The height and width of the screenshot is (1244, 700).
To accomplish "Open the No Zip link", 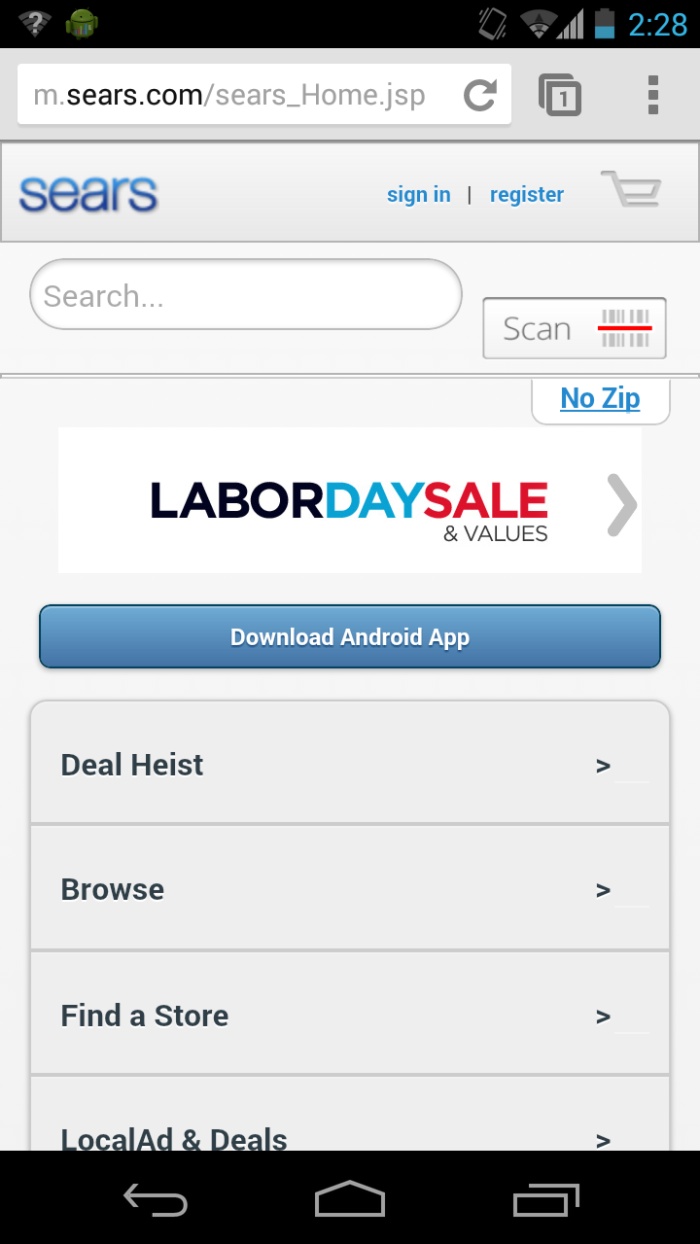I will coord(599,399).
